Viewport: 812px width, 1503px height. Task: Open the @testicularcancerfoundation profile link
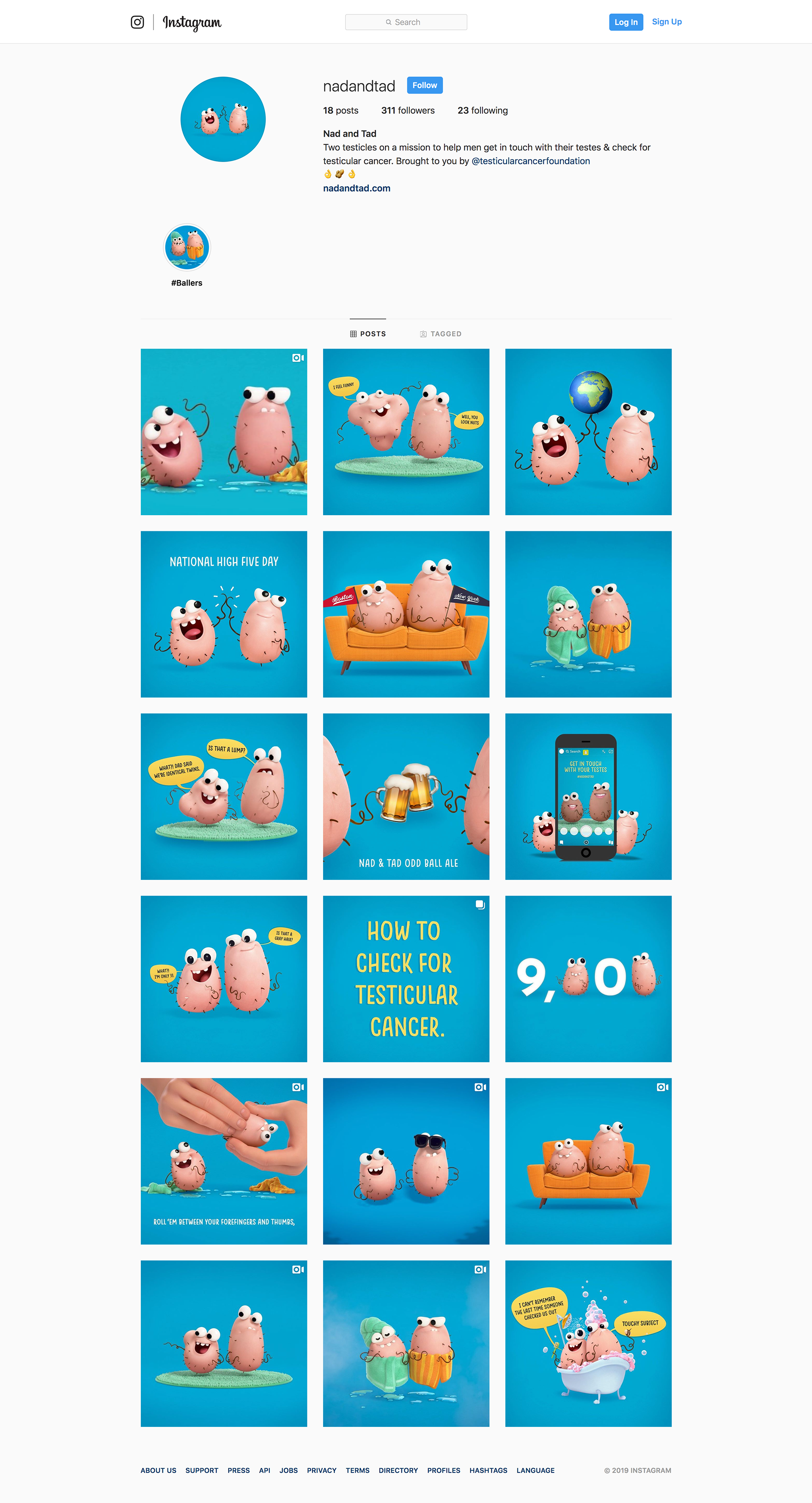(x=530, y=161)
